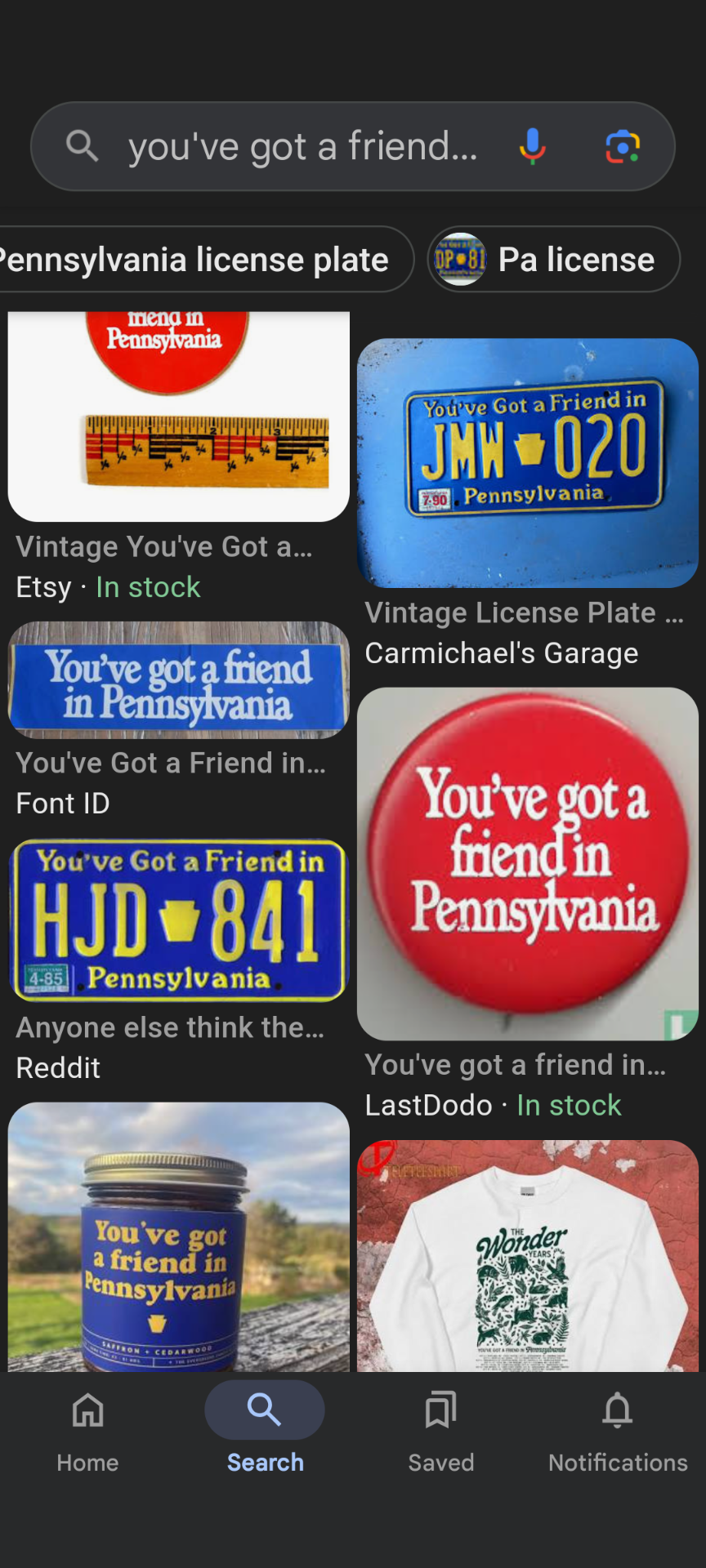Viewport: 706px width, 1568px height.
Task: Start voice search with the microphone
Action: point(532,147)
